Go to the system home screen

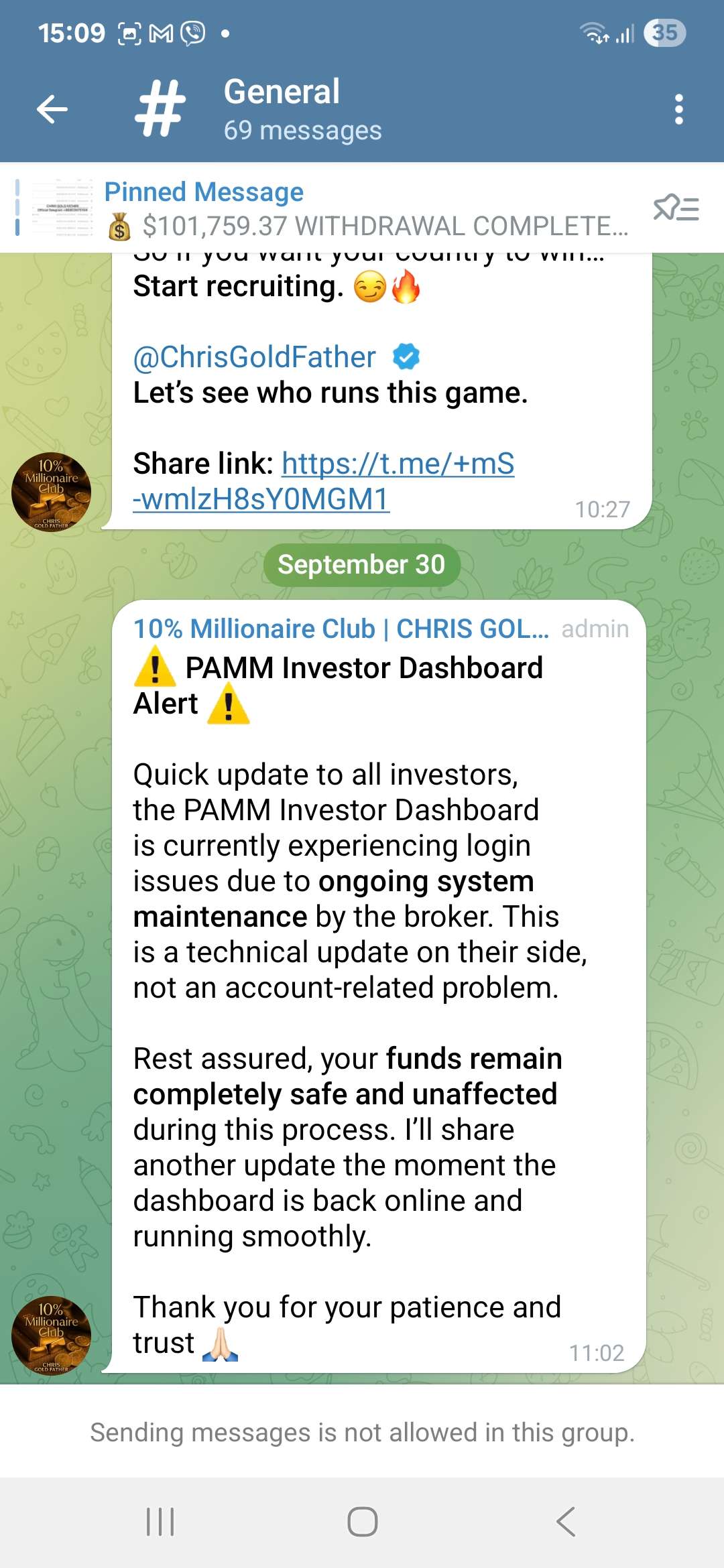coord(362,1522)
